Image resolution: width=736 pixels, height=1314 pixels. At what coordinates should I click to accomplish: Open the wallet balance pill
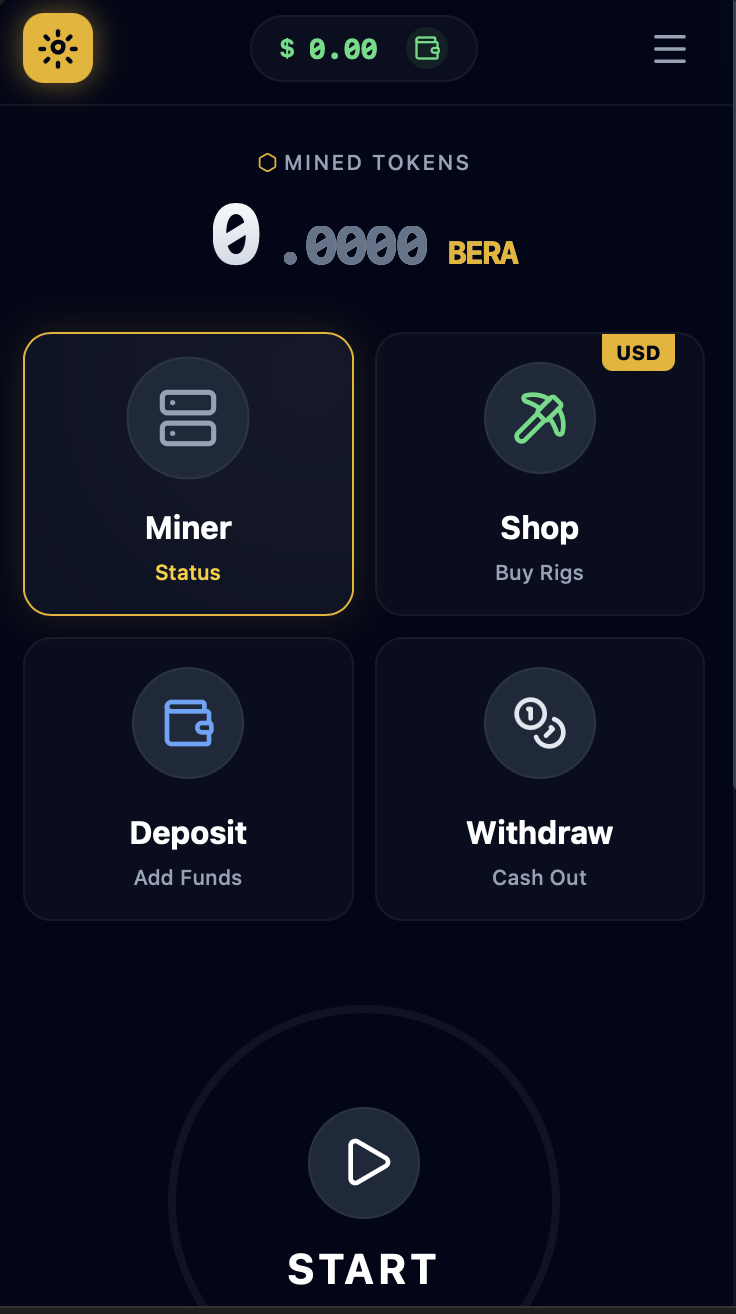363,48
